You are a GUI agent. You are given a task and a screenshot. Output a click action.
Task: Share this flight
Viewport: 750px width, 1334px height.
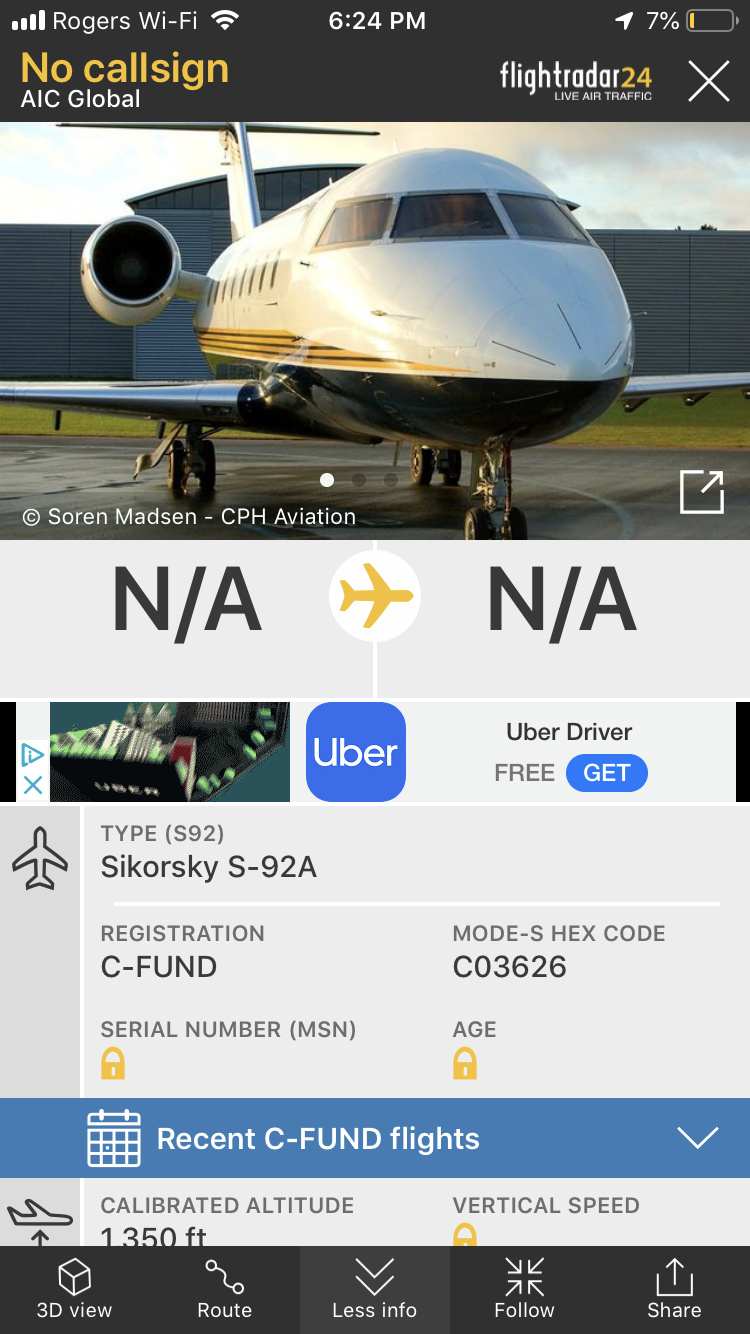tap(674, 1289)
